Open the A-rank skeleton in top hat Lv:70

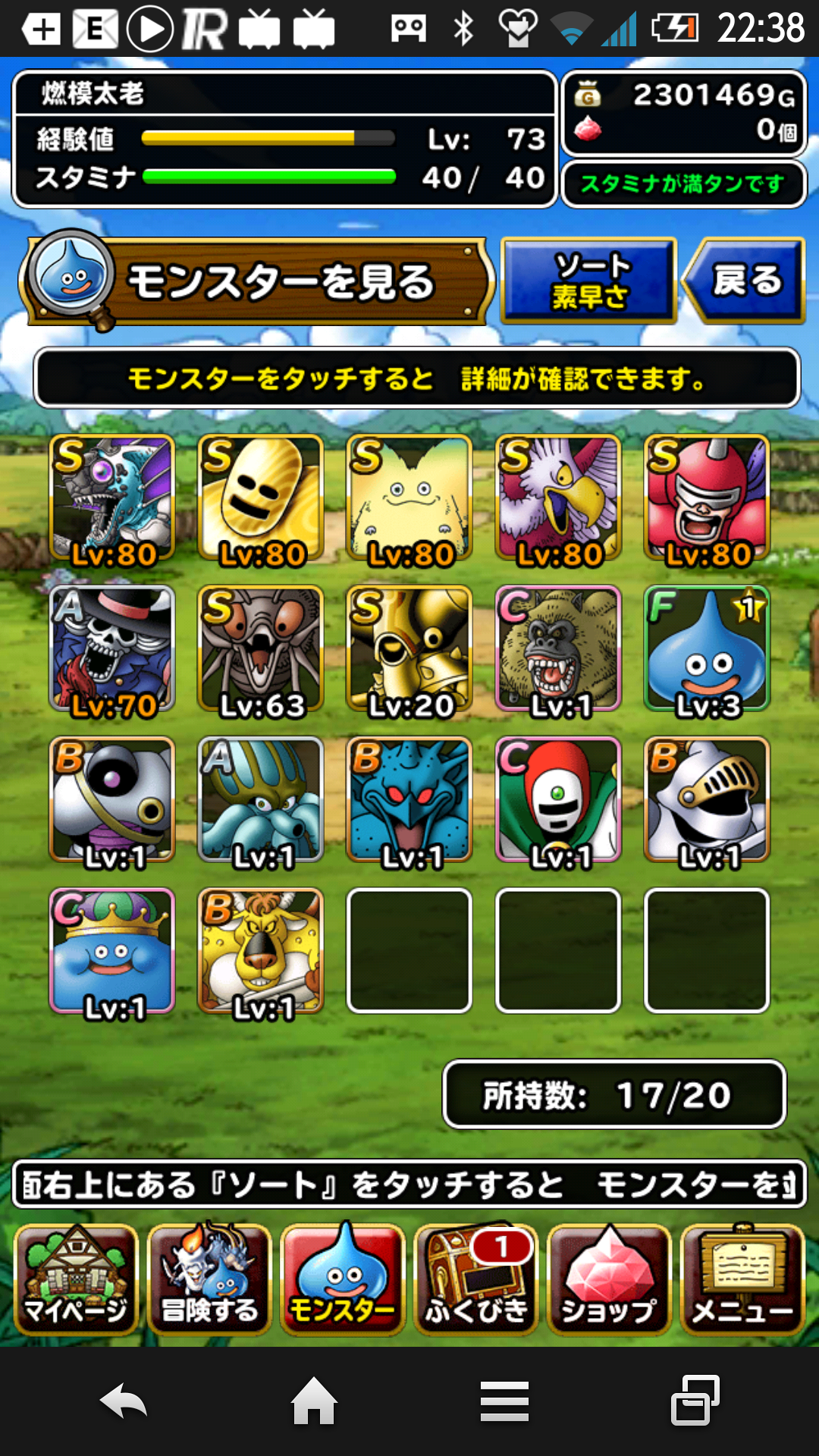pyautogui.click(x=112, y=650)
